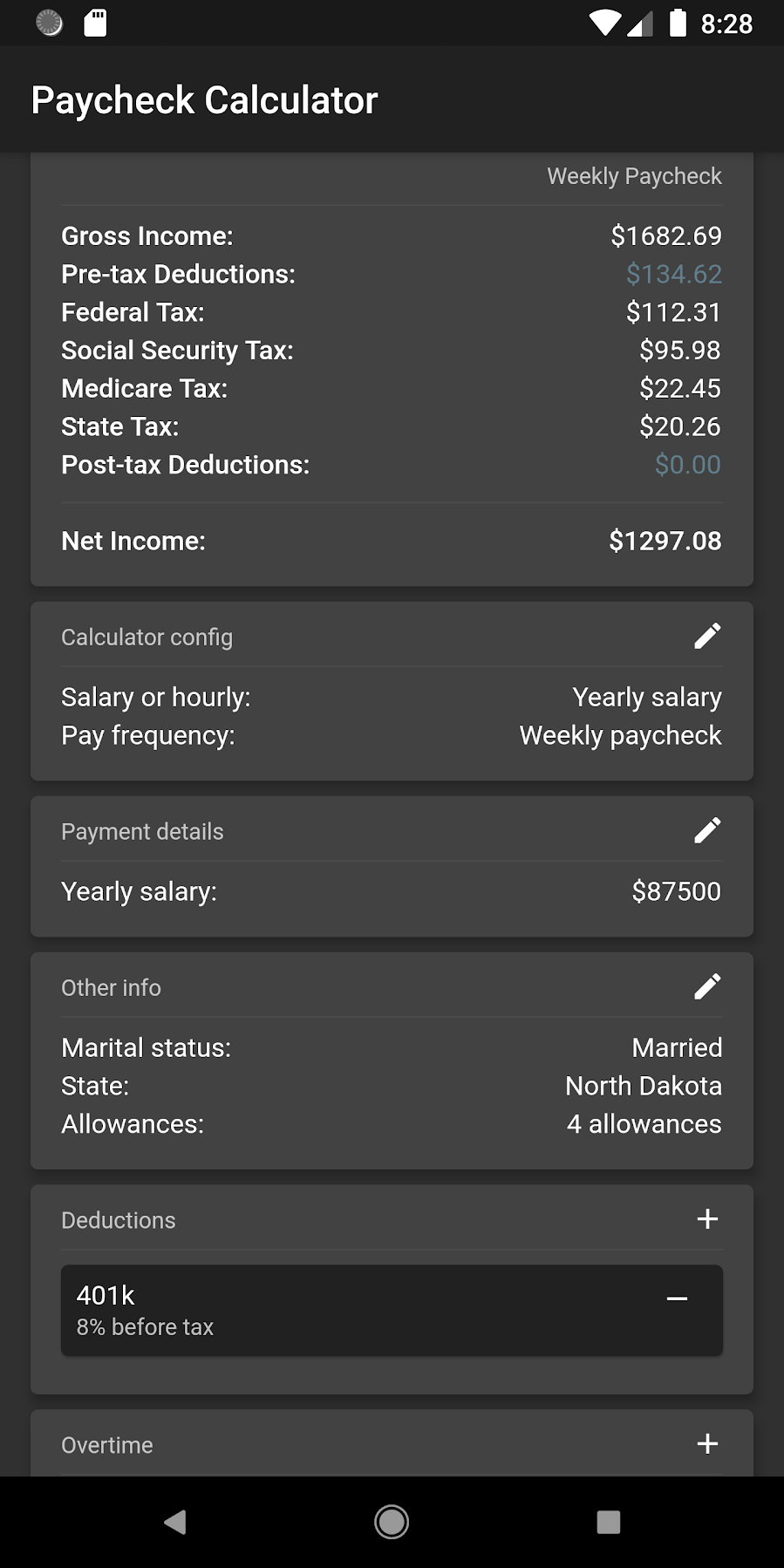
Task: Select a different state than North Dakota
Action: tap(643, 1086)
